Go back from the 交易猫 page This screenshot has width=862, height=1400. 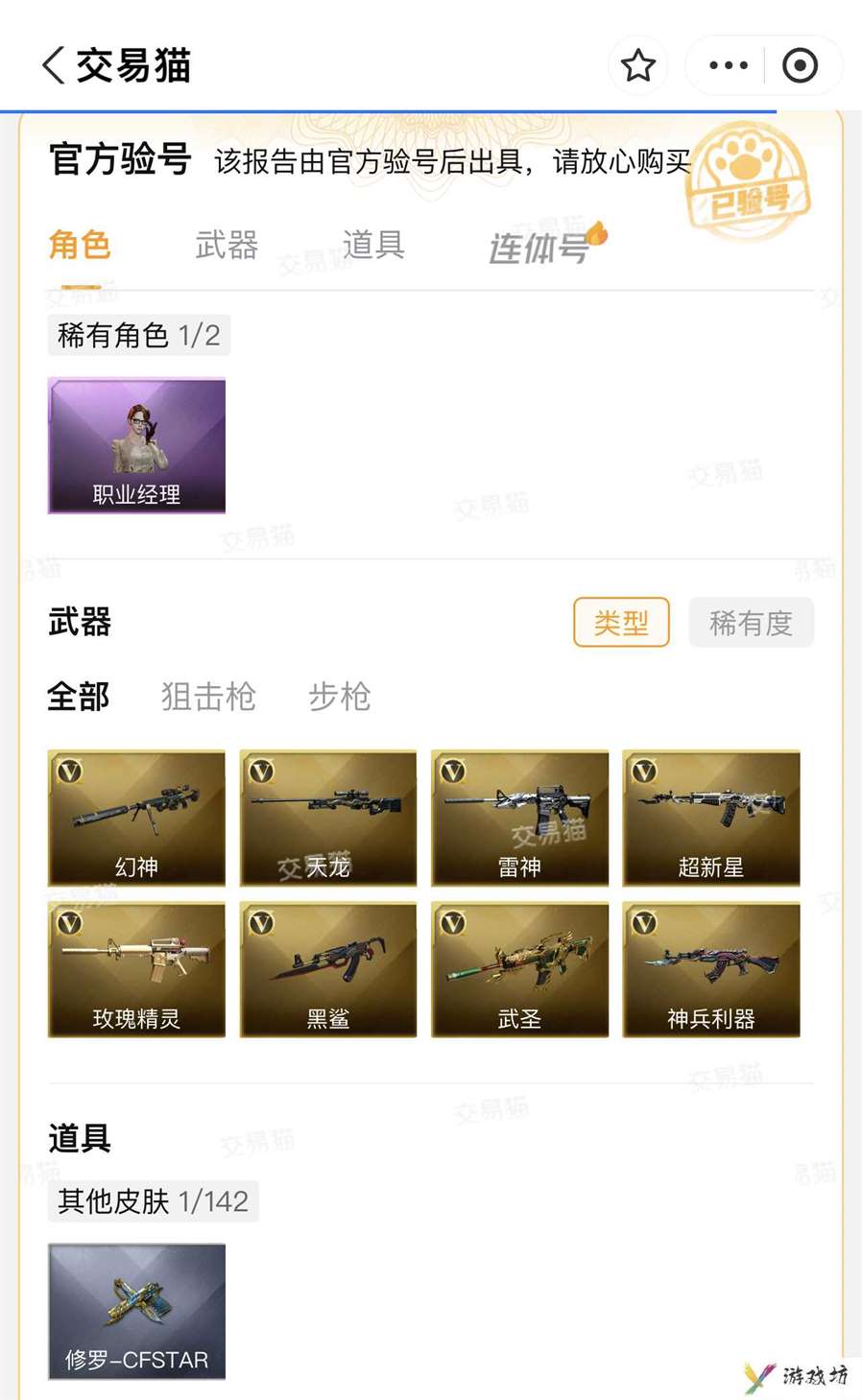tap(55, 66)
